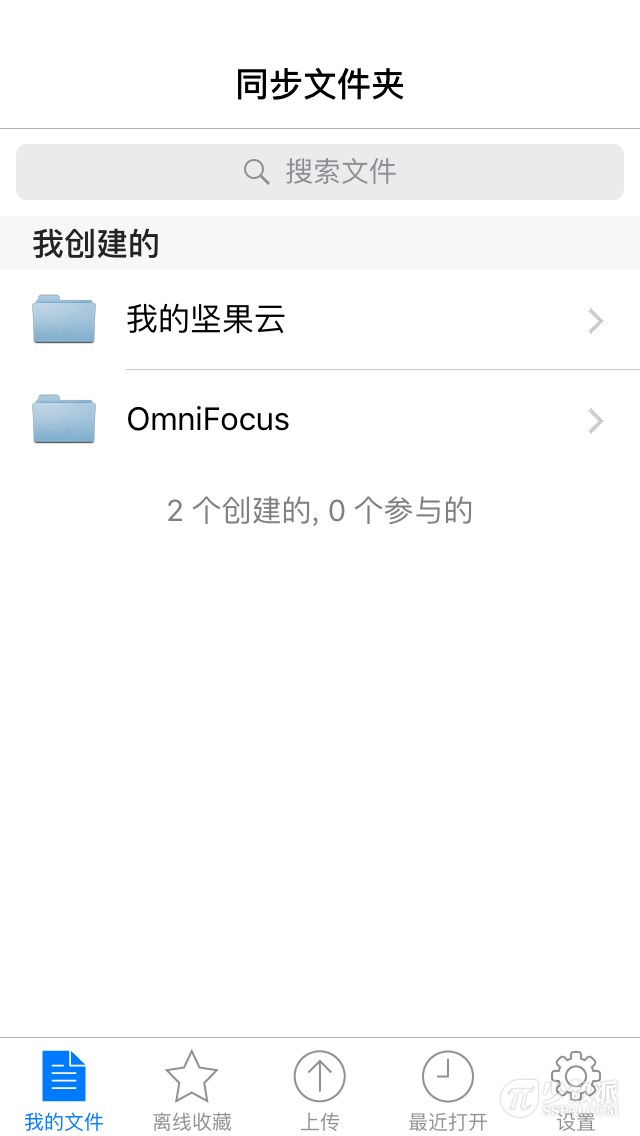Switch to the 离线收藏 tab
The width and height of the screenshot is (640, 1136).
(x=192, y=1090)
